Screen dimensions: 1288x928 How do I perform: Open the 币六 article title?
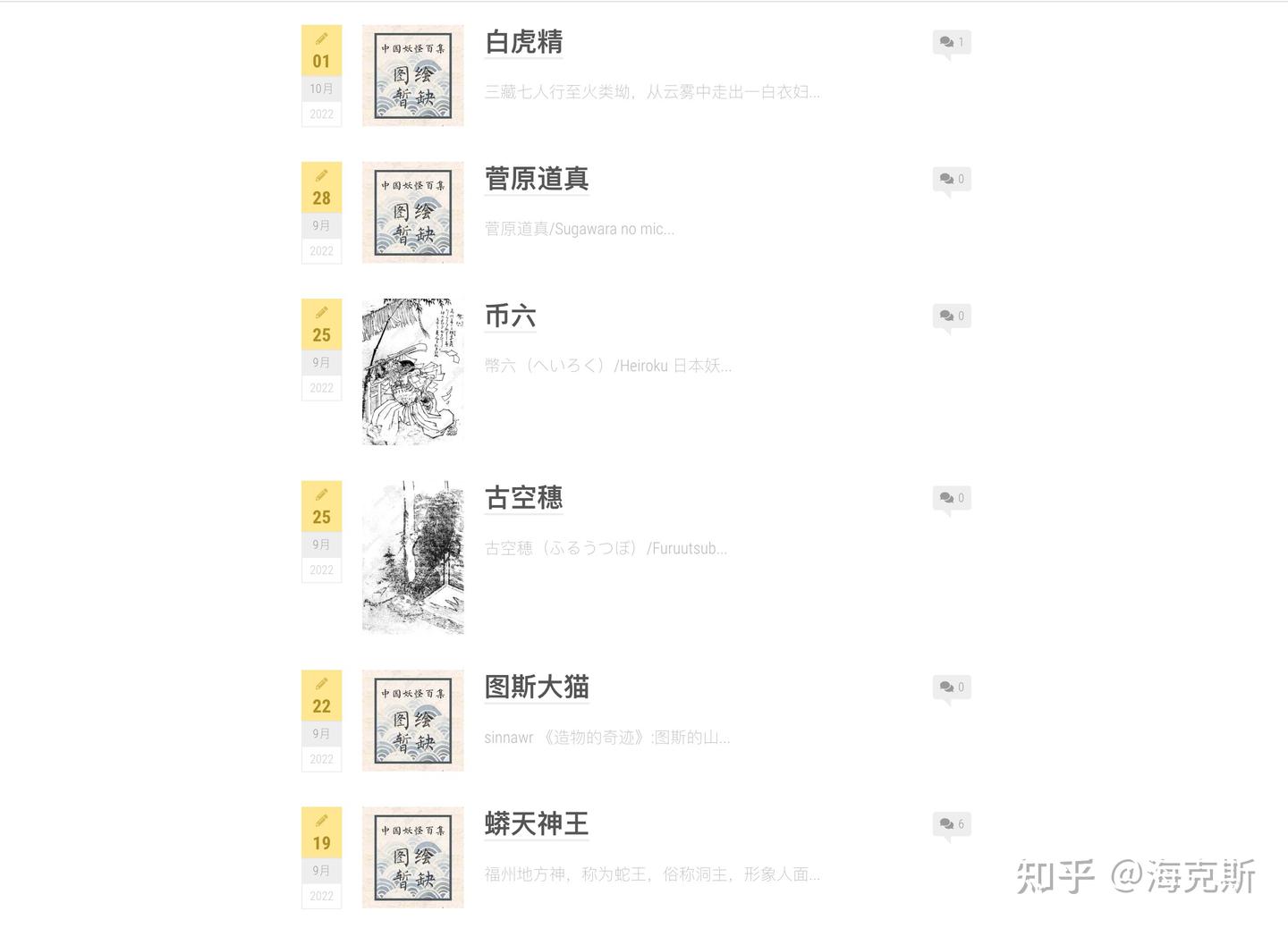pos(510,316)
